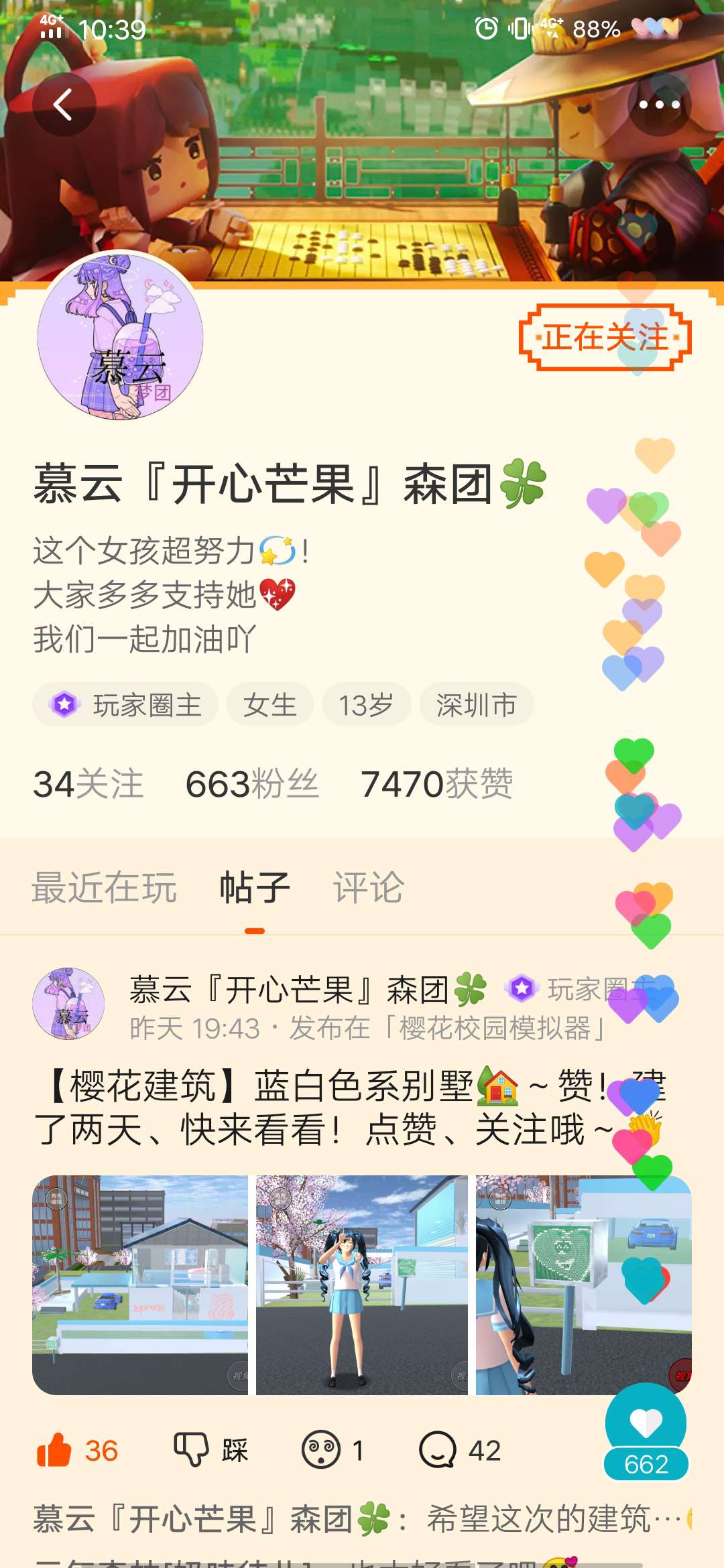
Task: Open the first house photo in post
Action: (140, 1285)
